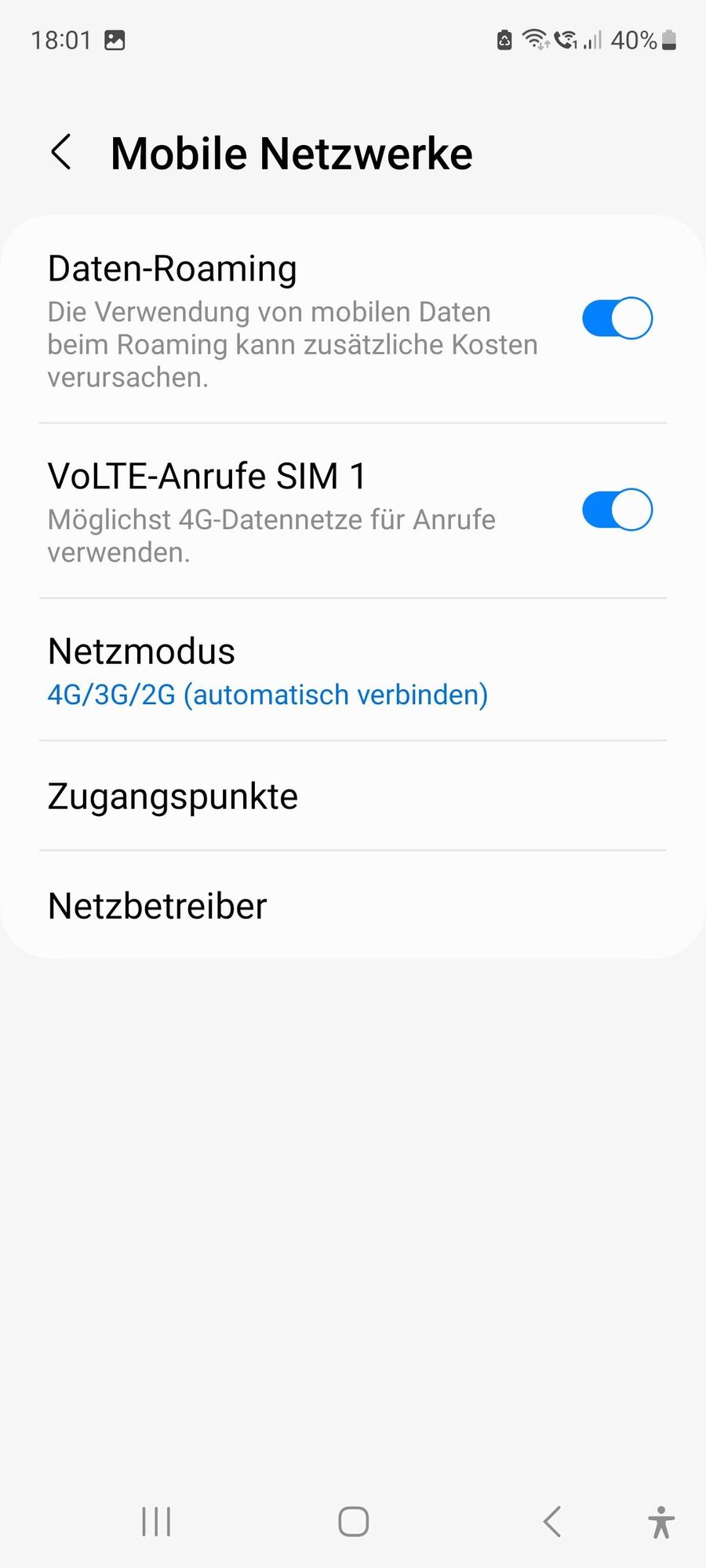This screenshot has width=706, height=1568.
Task: Disable VoLTE-Anrufe SIM 1
Action: (x=617, y=510)
